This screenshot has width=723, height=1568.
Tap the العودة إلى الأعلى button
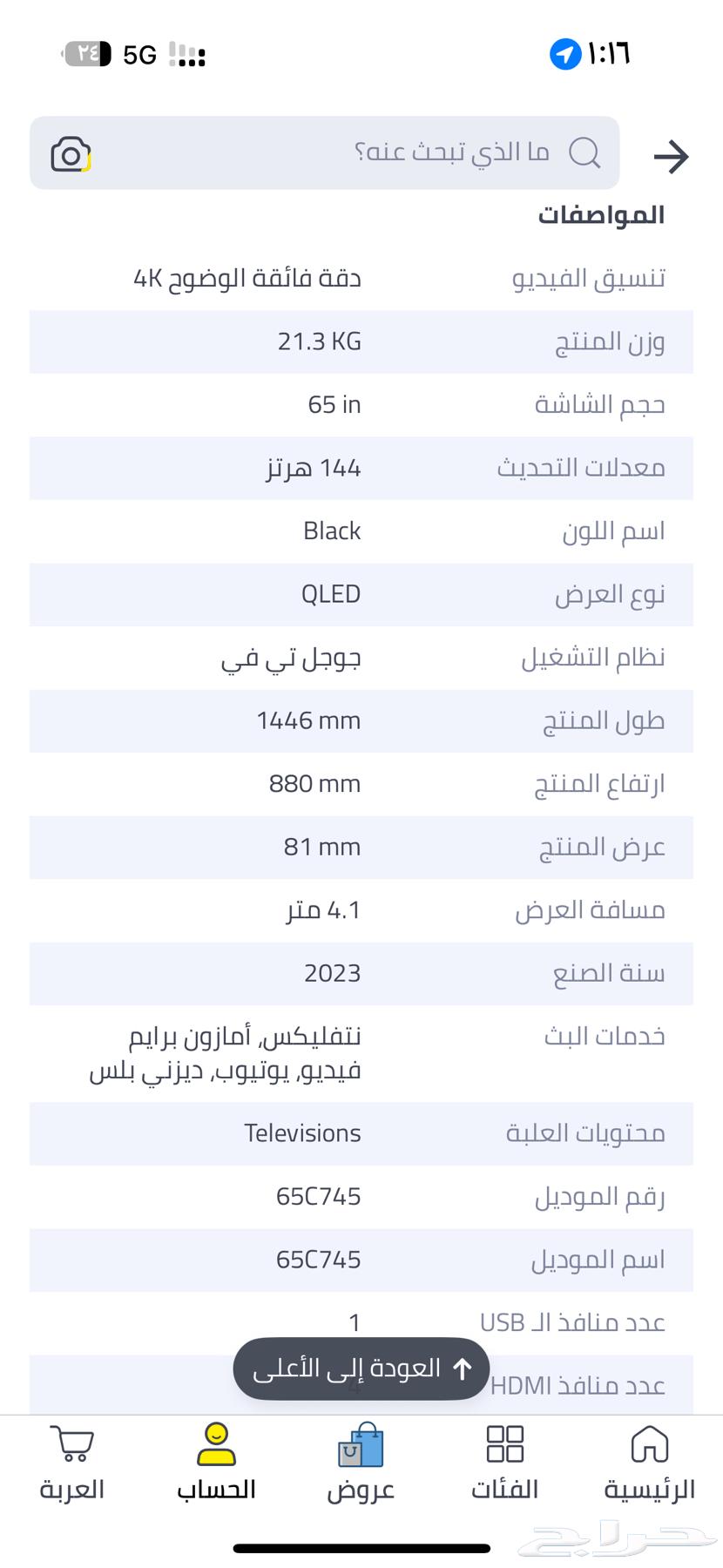click(361, 1369)
